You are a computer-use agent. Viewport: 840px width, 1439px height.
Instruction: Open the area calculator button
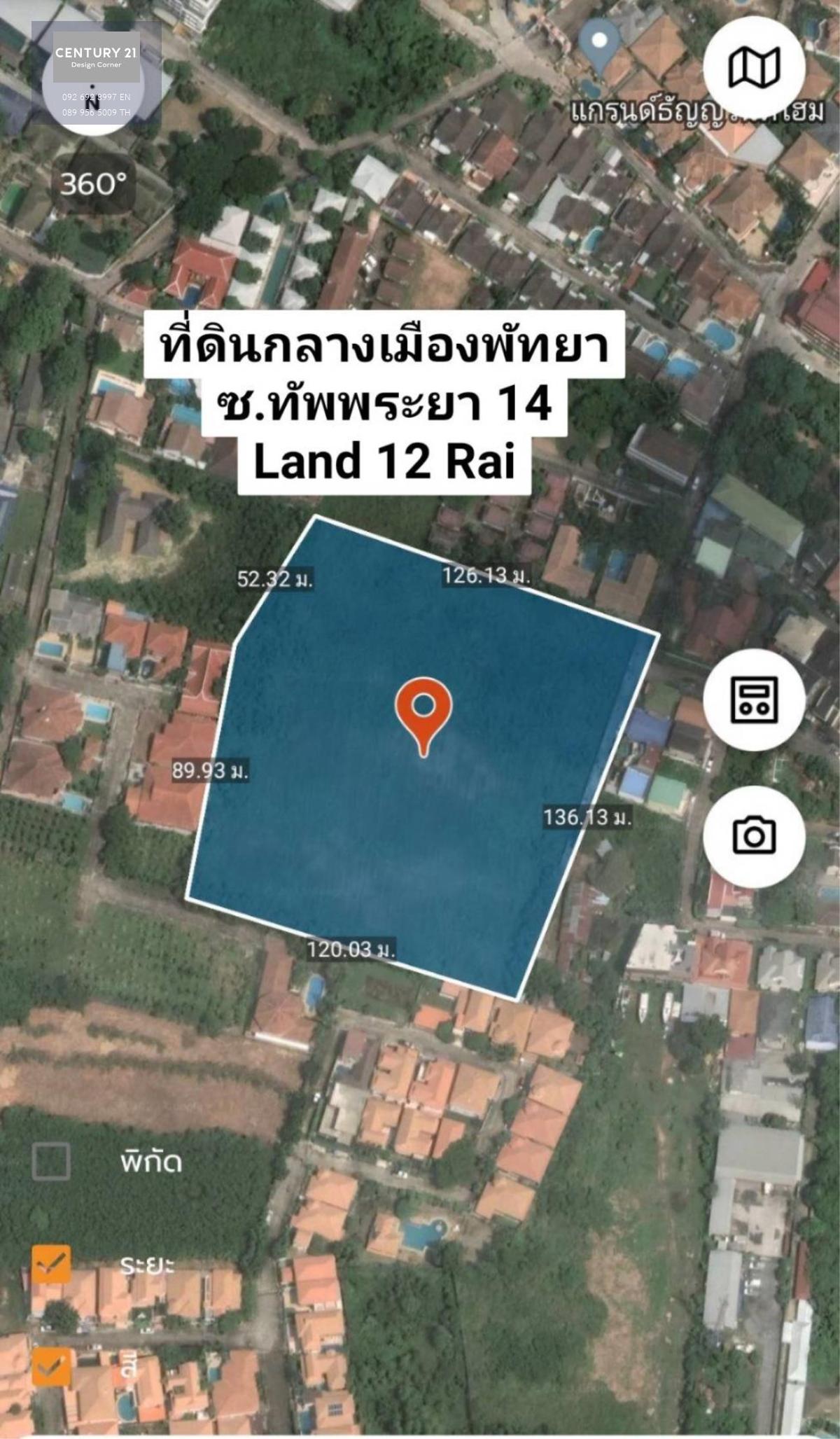754,699
